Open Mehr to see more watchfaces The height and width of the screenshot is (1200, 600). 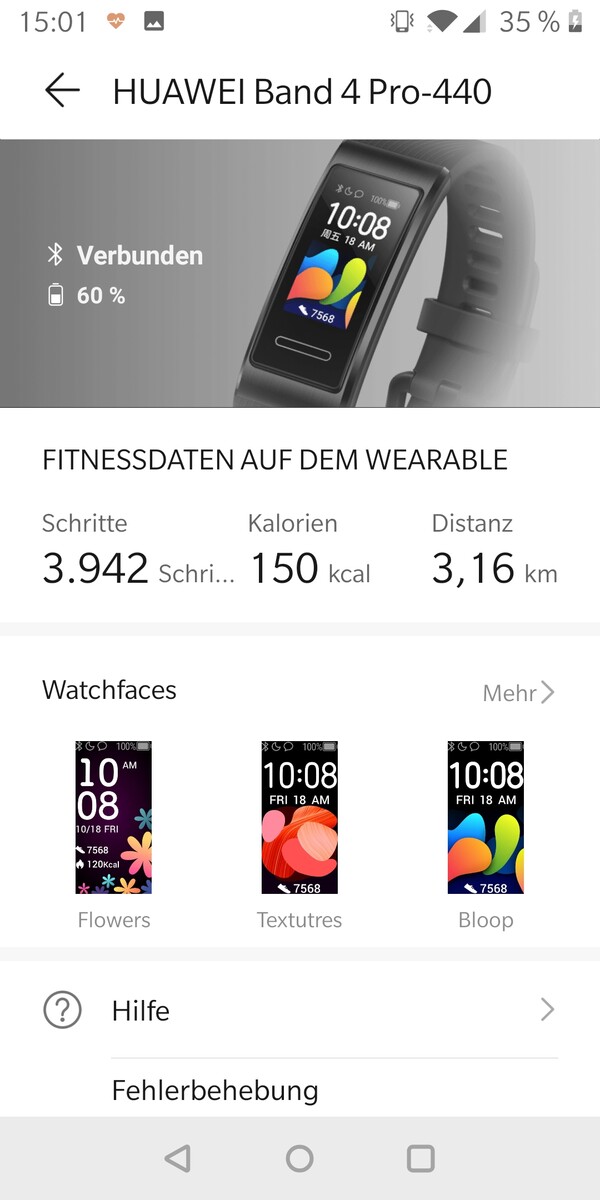click(x=518, y=692)
